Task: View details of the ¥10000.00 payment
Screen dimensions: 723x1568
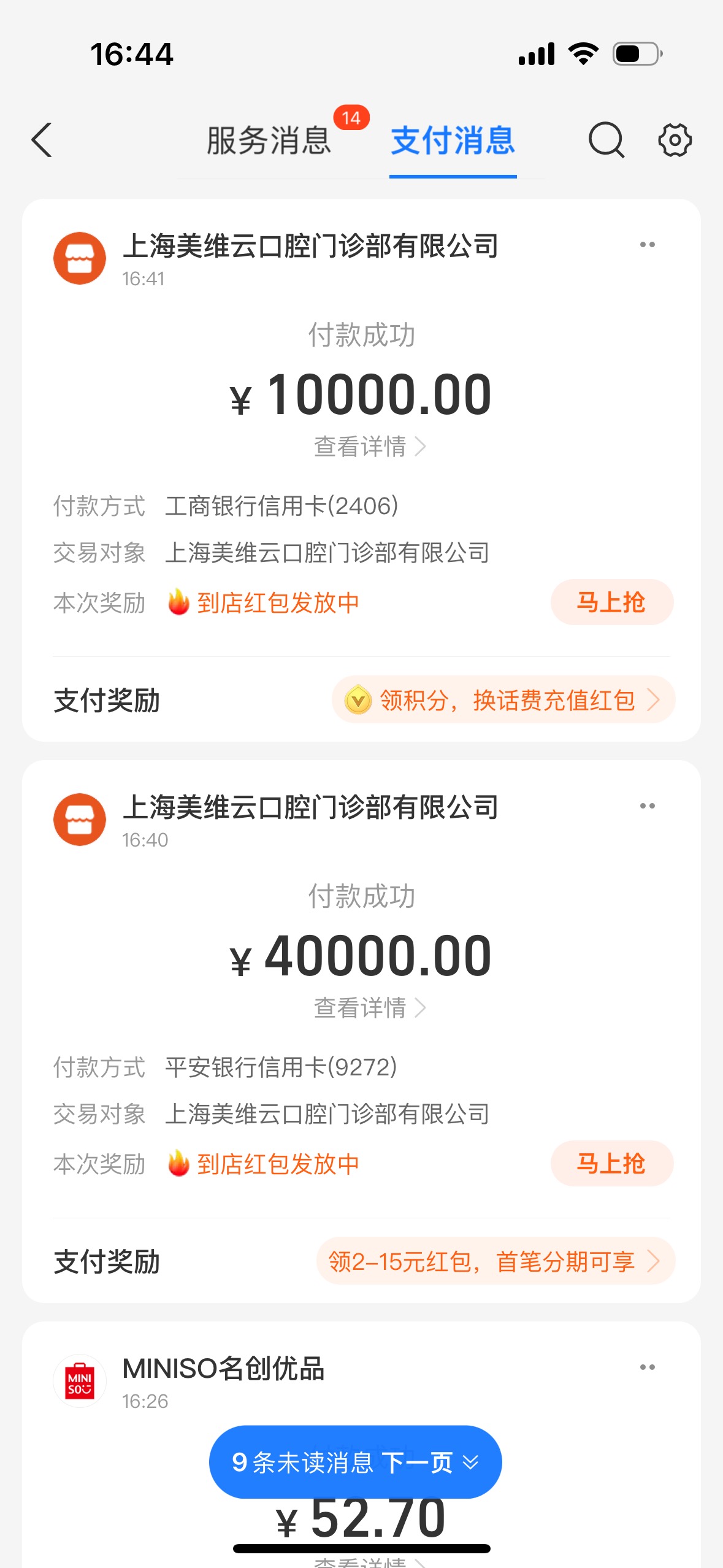Action: [x=369, y=447]
